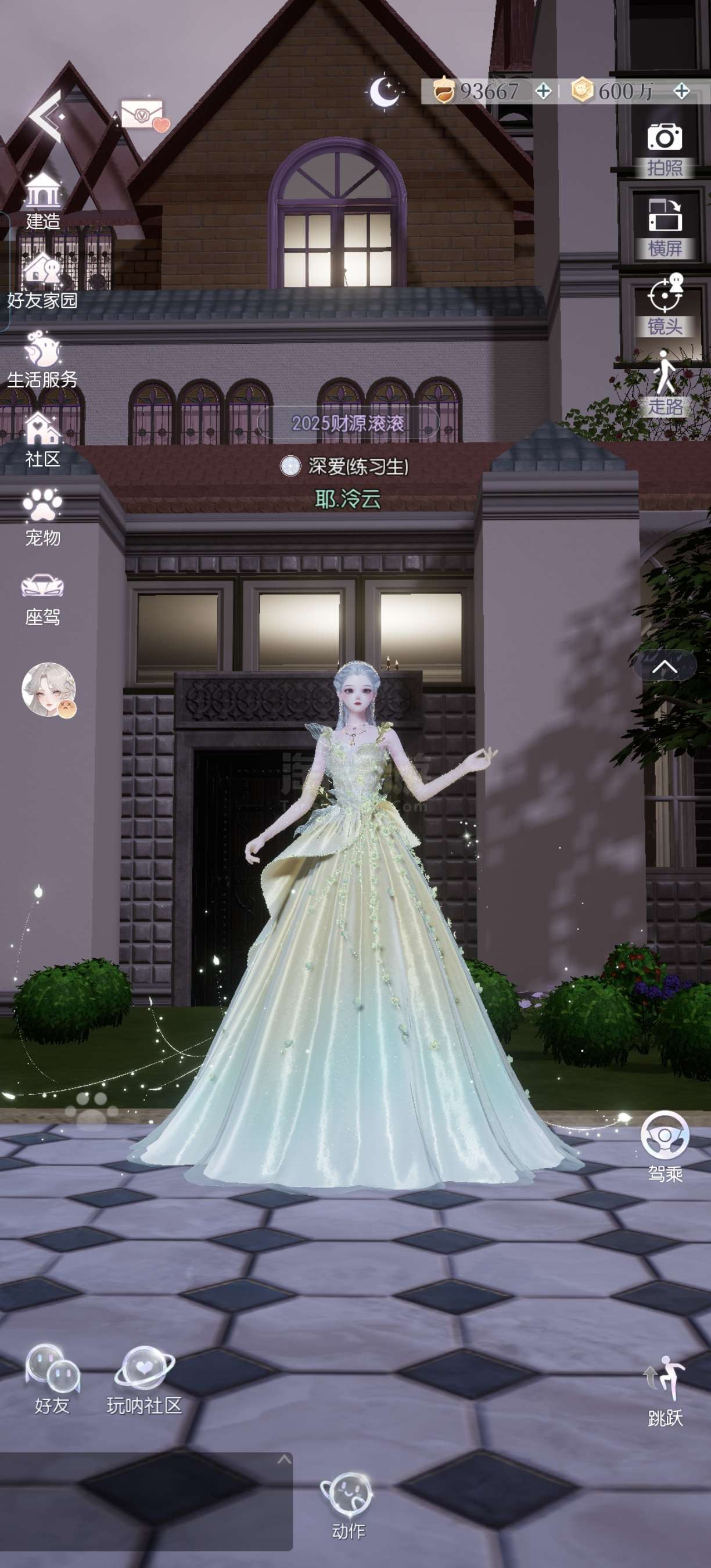Adjust the camera with 镜头
This screenshot has width=711, height=1568.
pyautogui.click(x=665, y=305)
